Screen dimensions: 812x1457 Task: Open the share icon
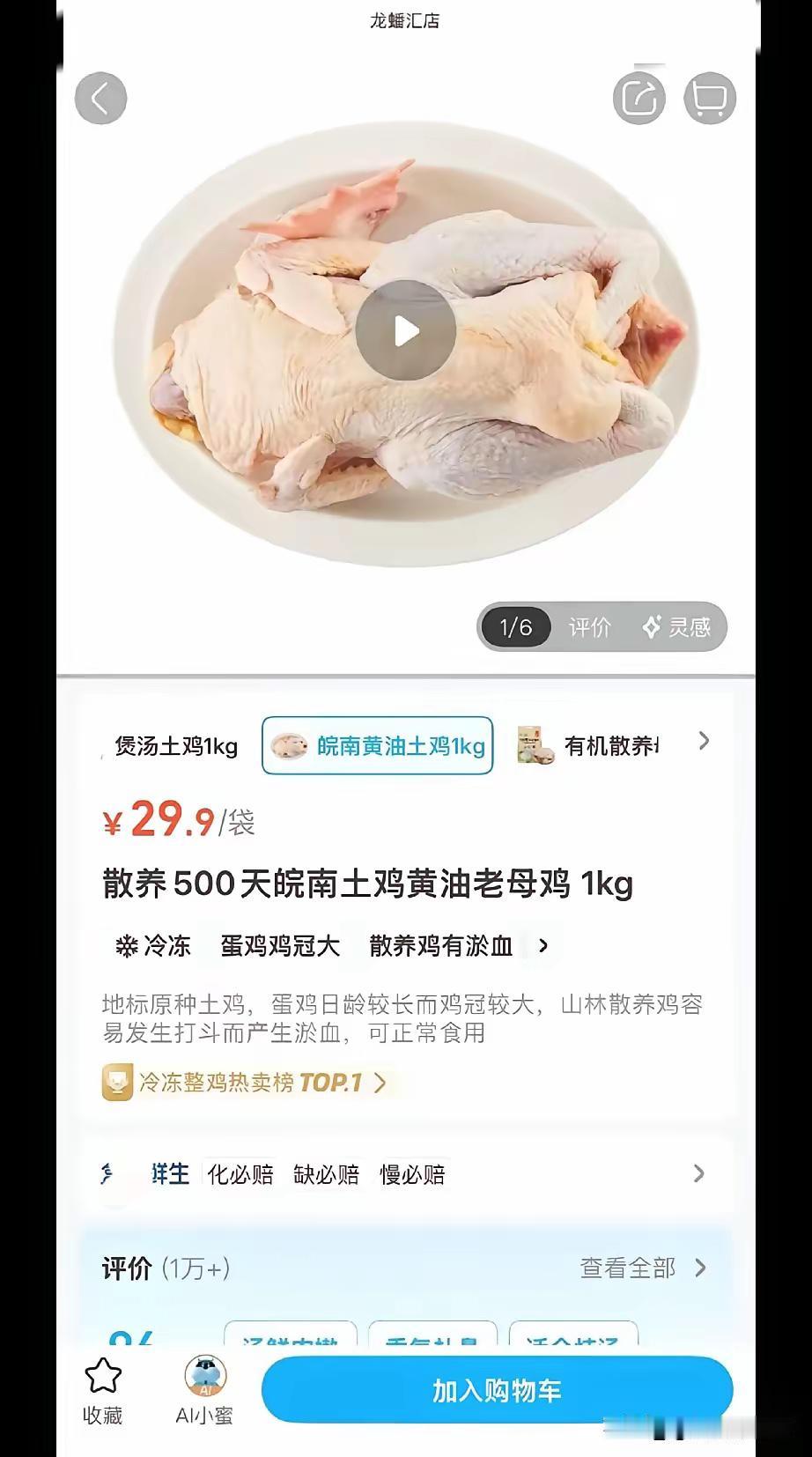click(639, 98)
